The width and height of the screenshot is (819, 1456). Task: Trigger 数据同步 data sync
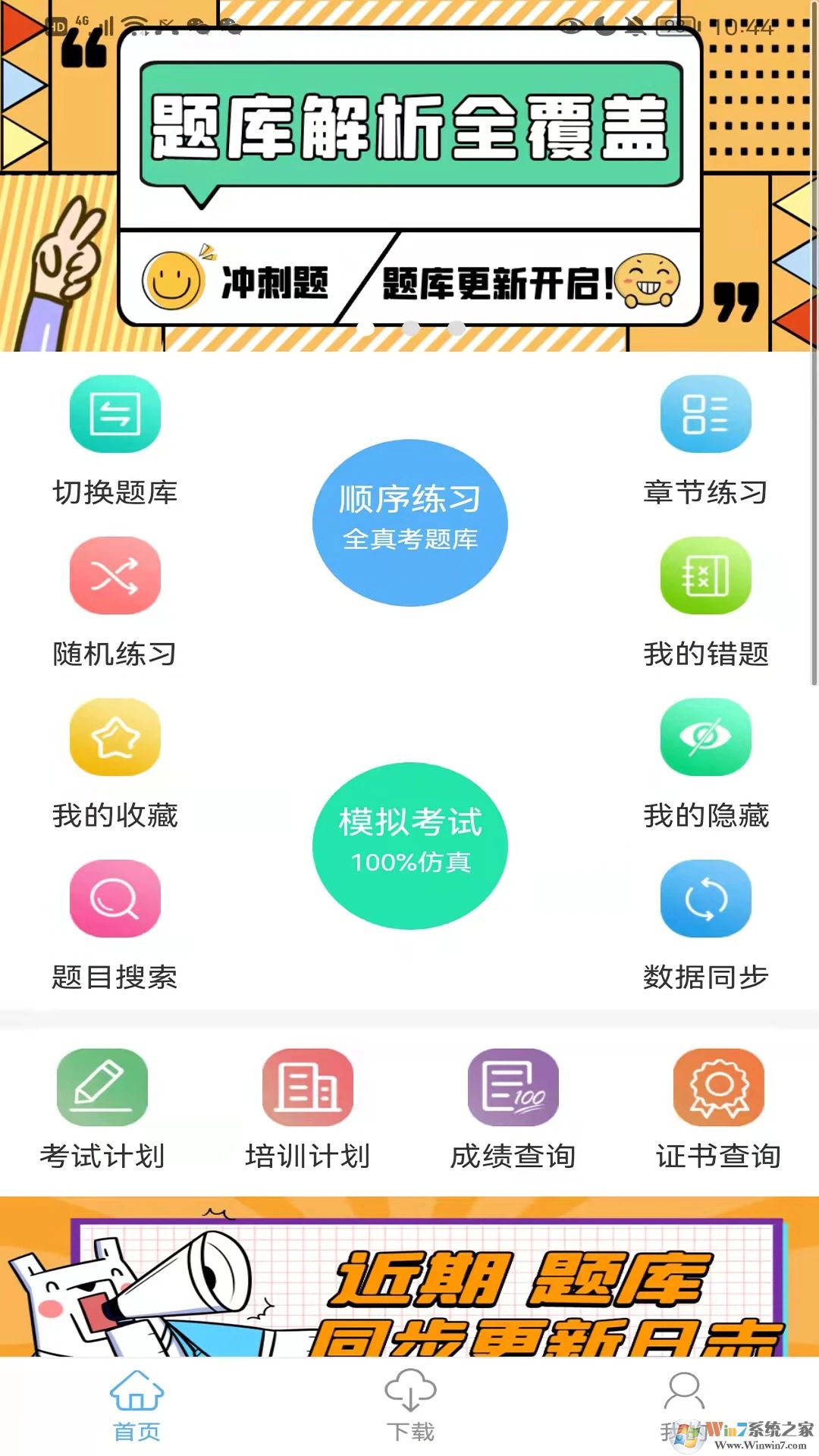[x=704, y=899]
